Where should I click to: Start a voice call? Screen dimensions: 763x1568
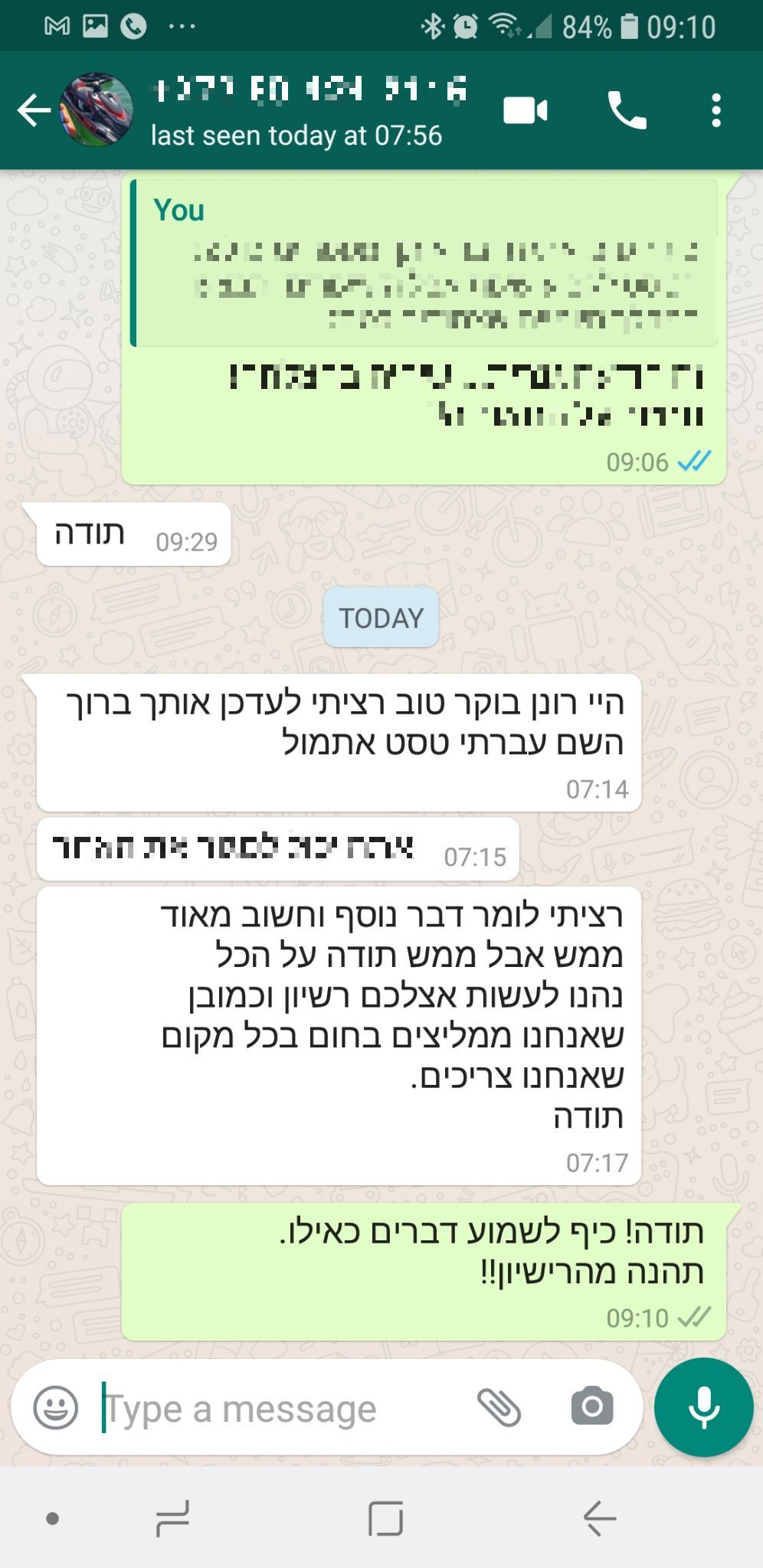click(627, 110)
